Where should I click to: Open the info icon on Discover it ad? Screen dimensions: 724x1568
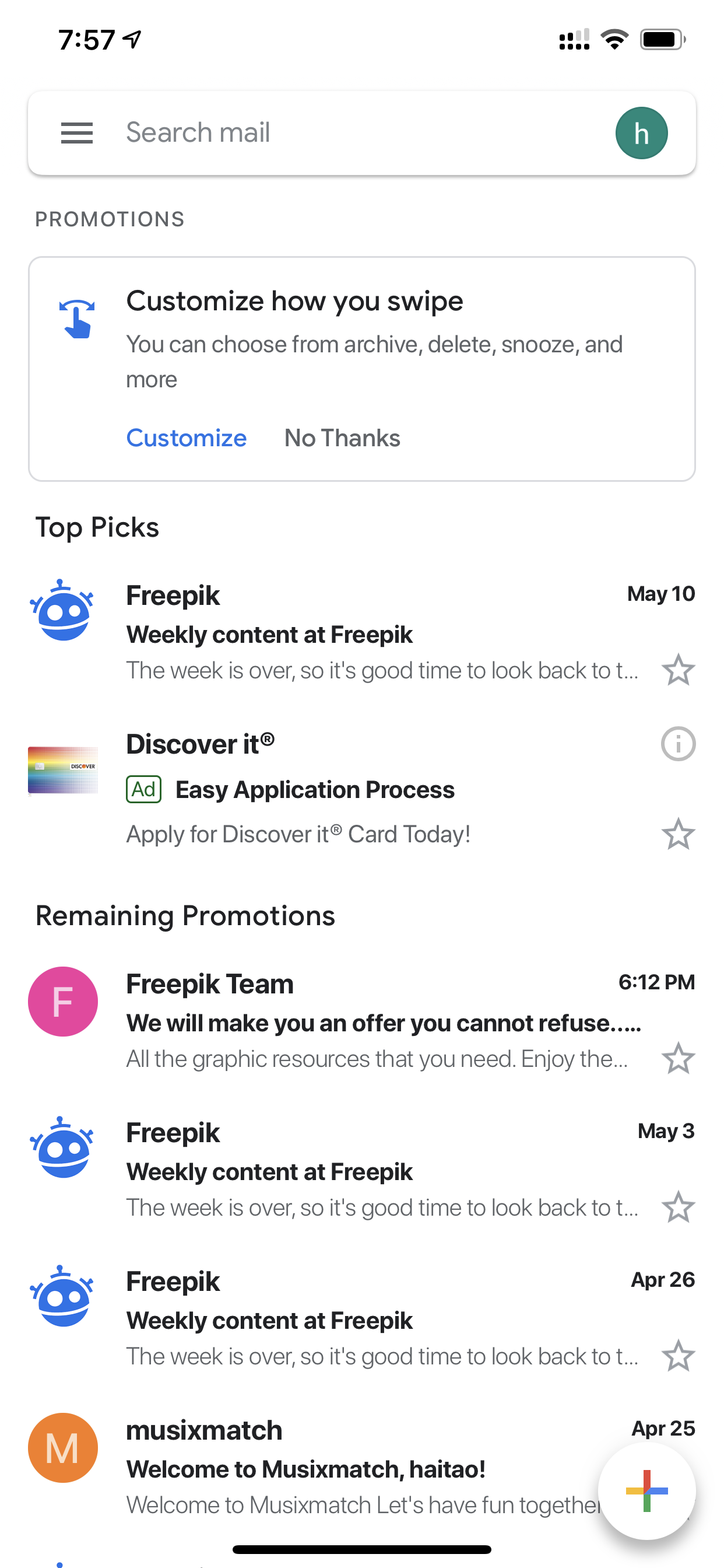coord(678,744)
